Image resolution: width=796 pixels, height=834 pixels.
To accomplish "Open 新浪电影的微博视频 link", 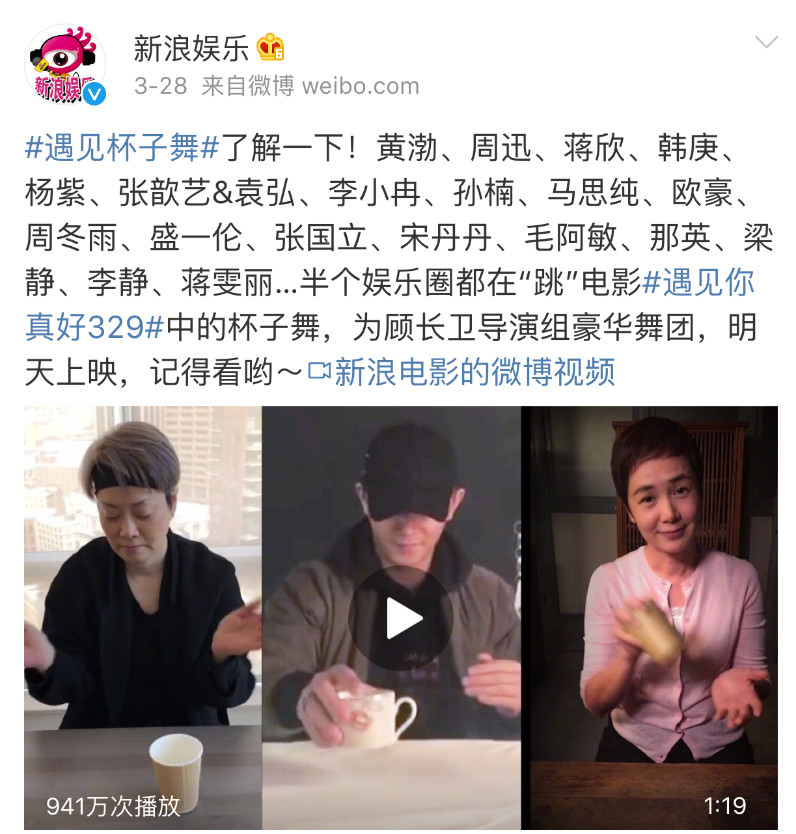I will [x=462, y=372].
